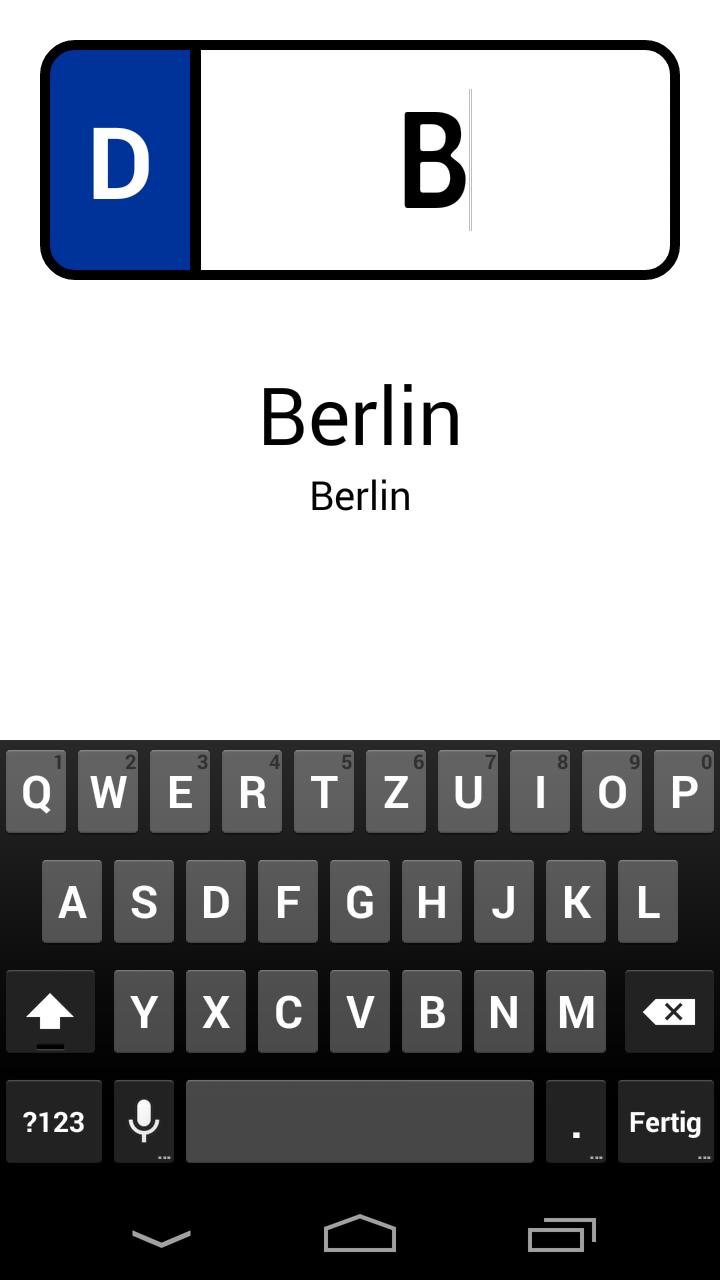Tap the B key on the keyboard

click(x=431, y=1012)
